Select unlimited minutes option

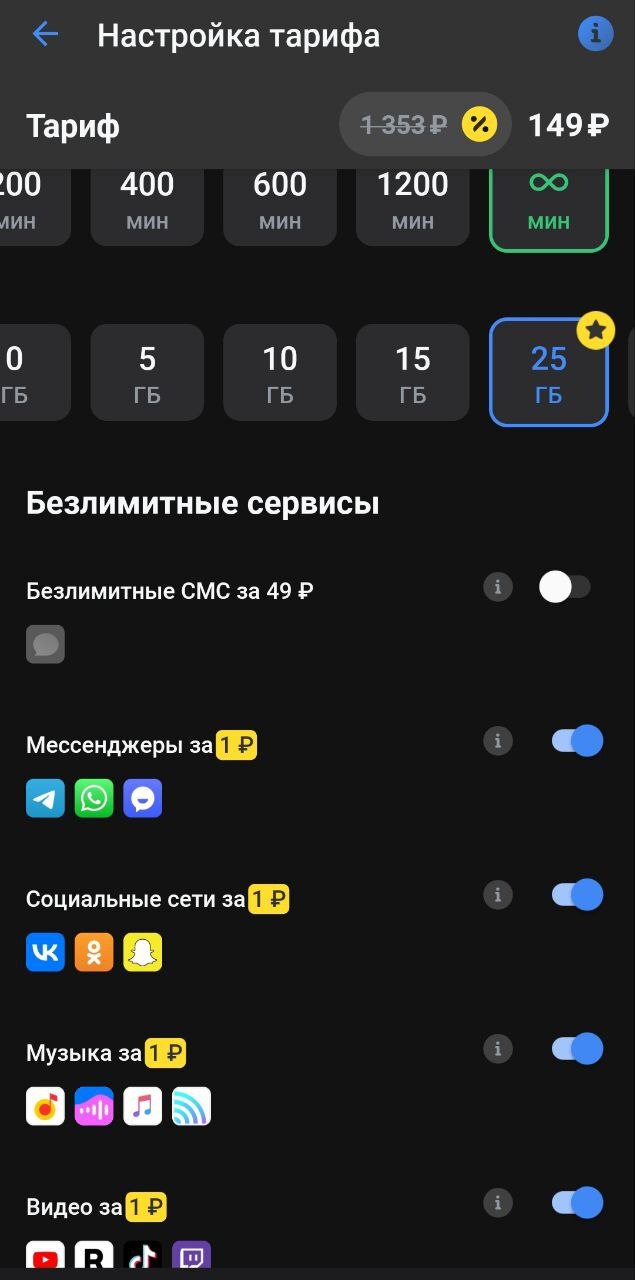(548, 203)
